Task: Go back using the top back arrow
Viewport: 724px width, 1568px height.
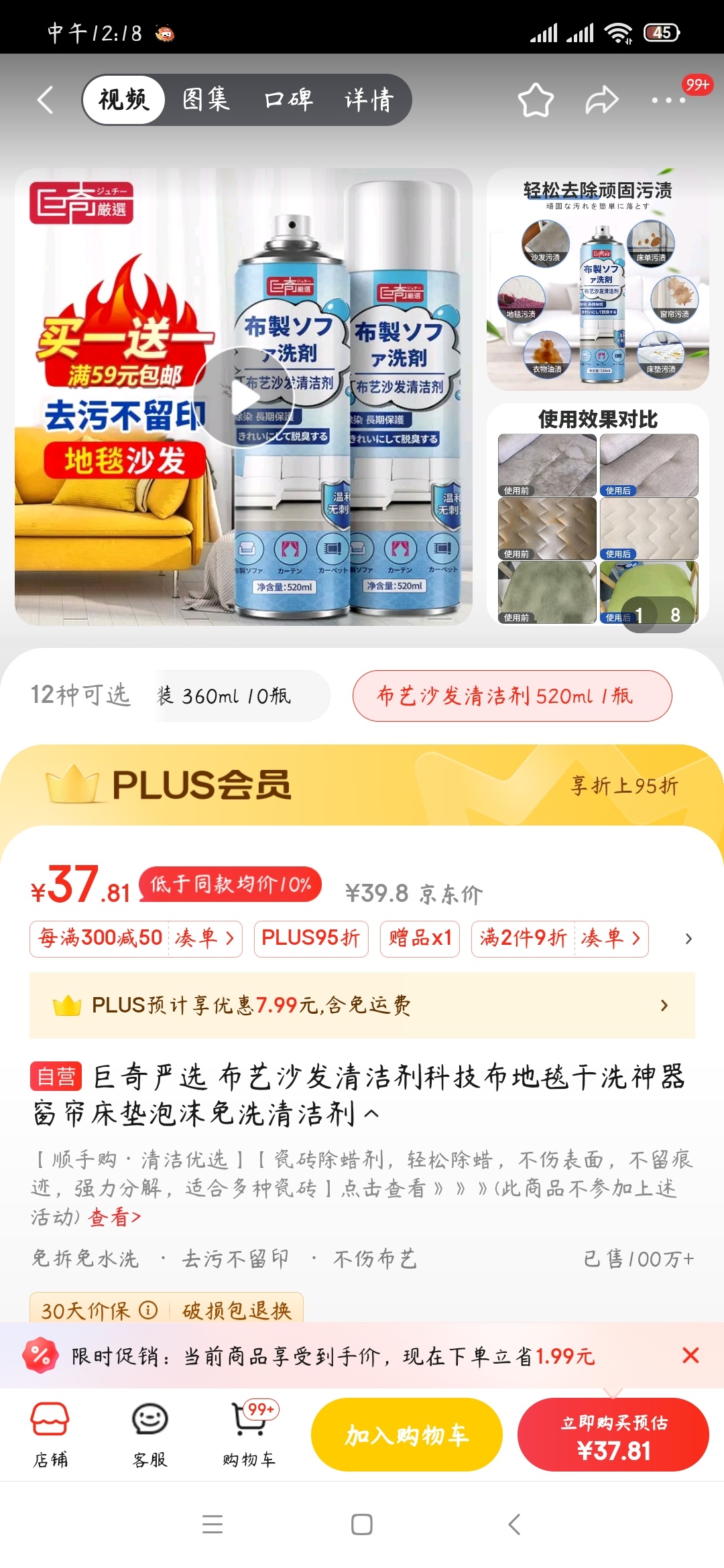Action: 46,101
